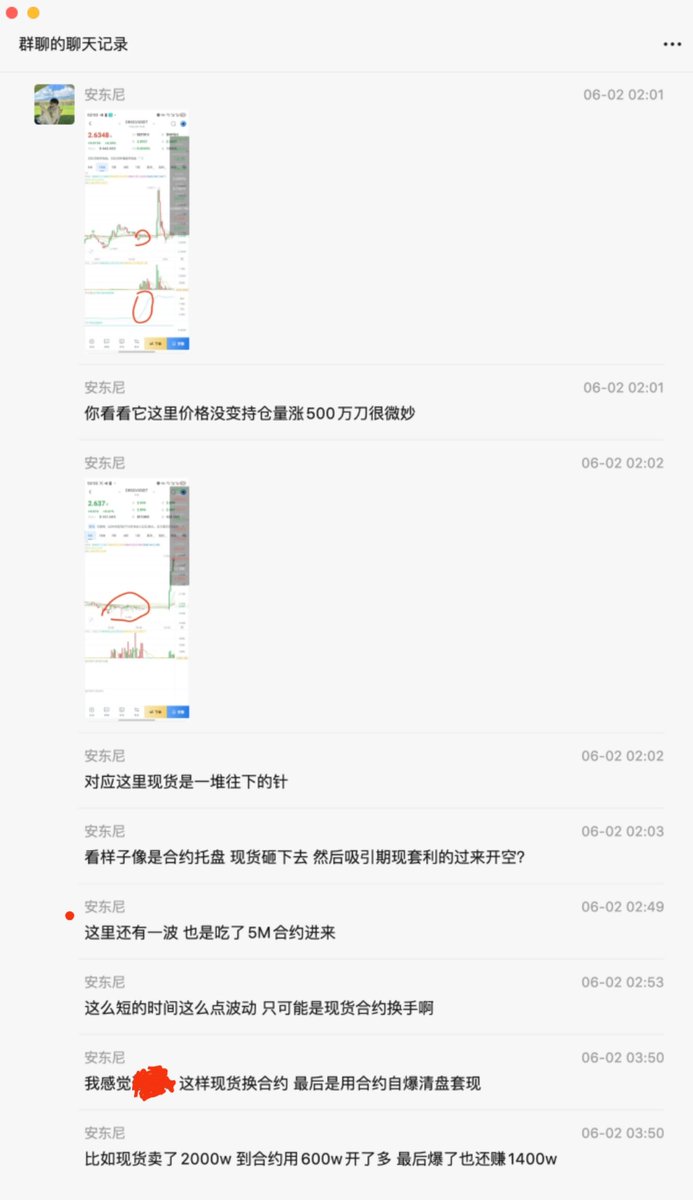
Task: Open the chart image sent at 02:02
Action: (137, 600)
